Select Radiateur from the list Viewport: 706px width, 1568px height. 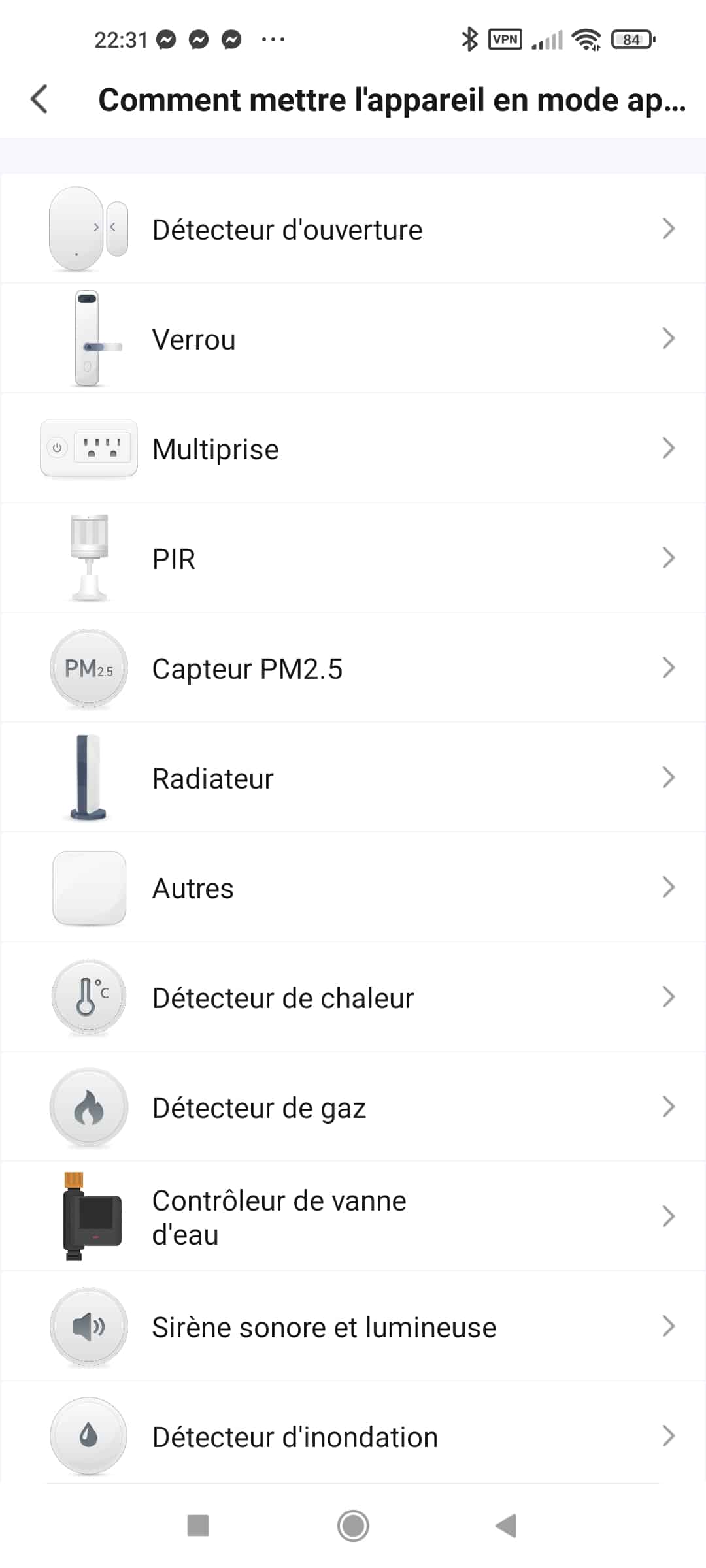pos(353,777)
